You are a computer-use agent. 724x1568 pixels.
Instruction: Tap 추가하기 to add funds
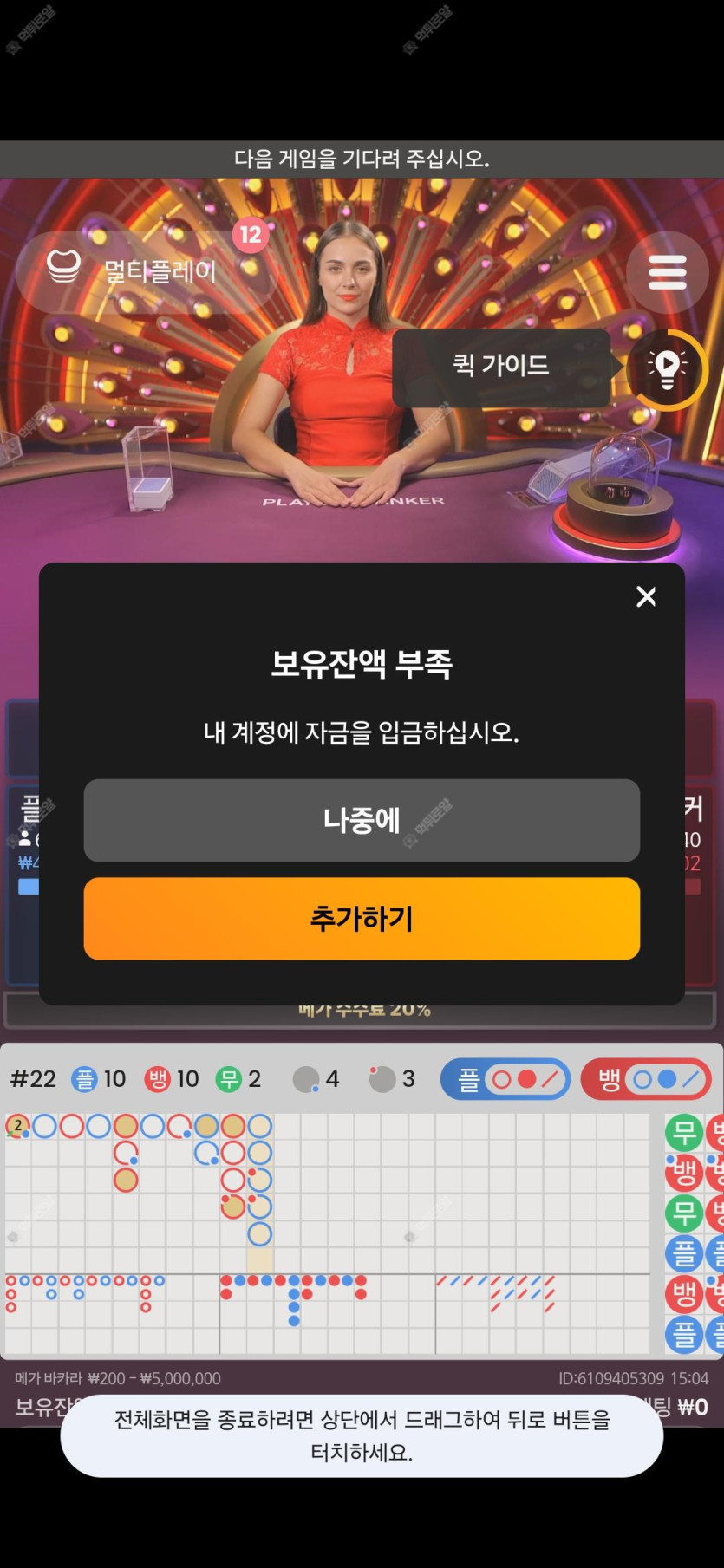[x=362, y=919]
